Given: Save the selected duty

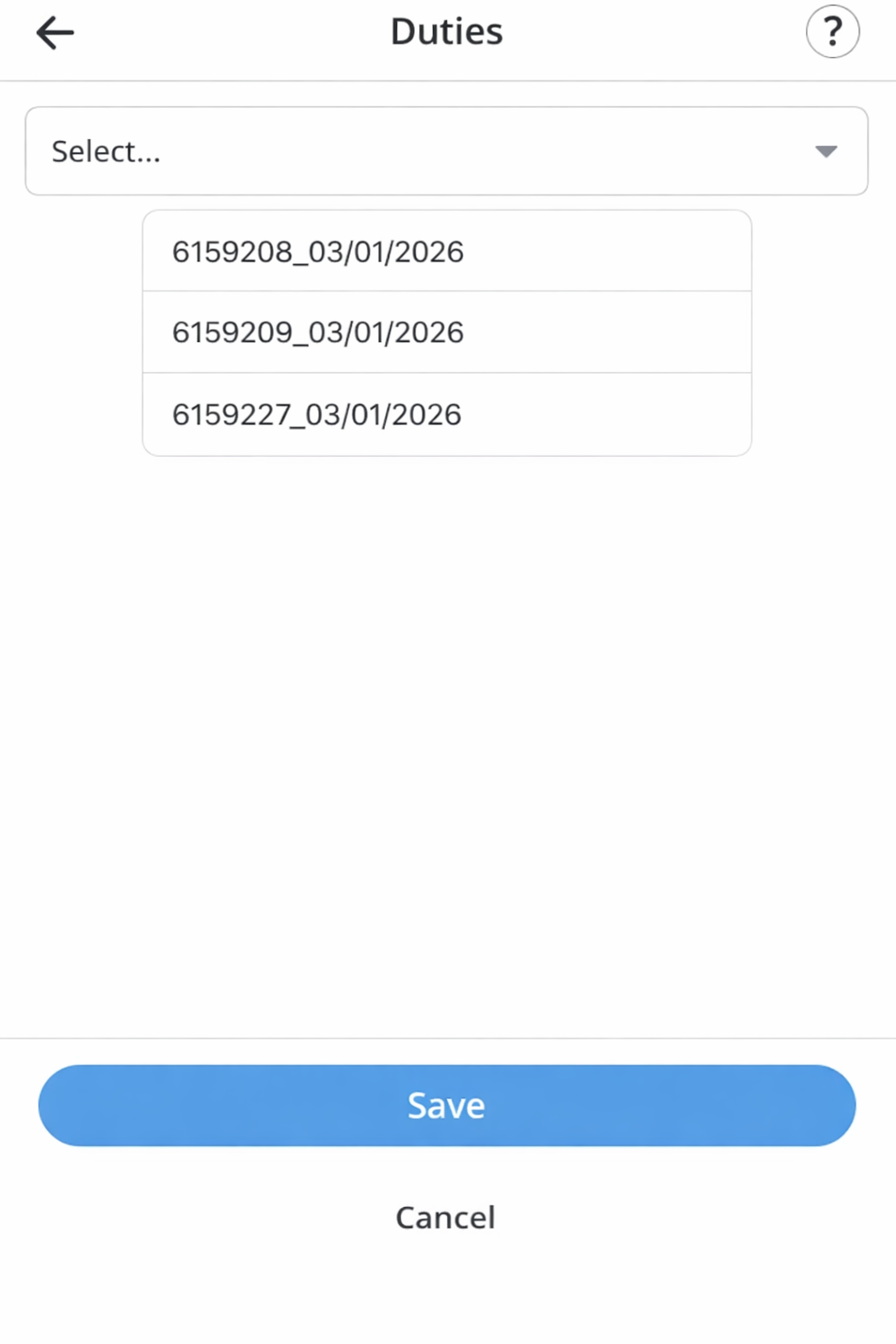Looking at the screenshot, I should [x=446, y=1105].
